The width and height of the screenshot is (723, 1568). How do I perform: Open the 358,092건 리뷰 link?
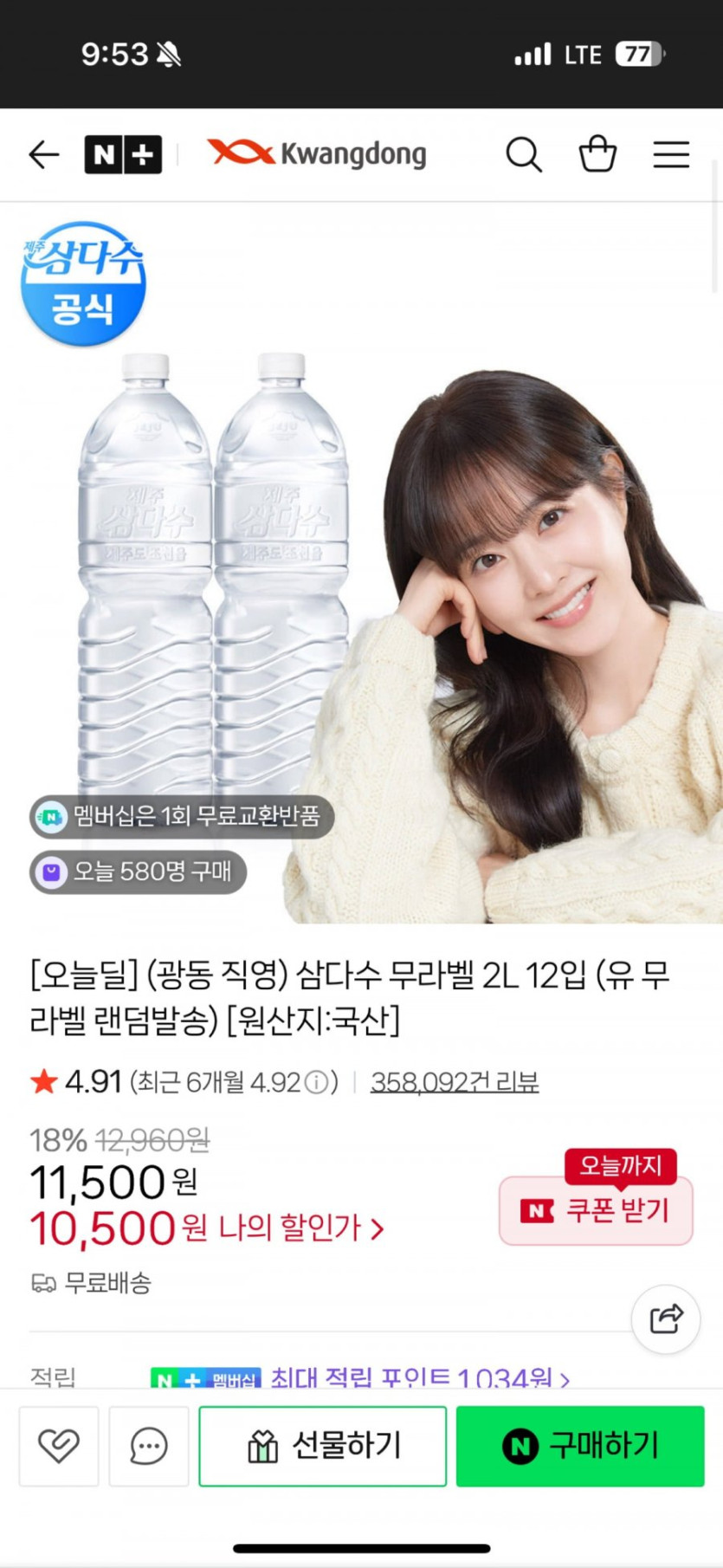(x=455, y=1082)
